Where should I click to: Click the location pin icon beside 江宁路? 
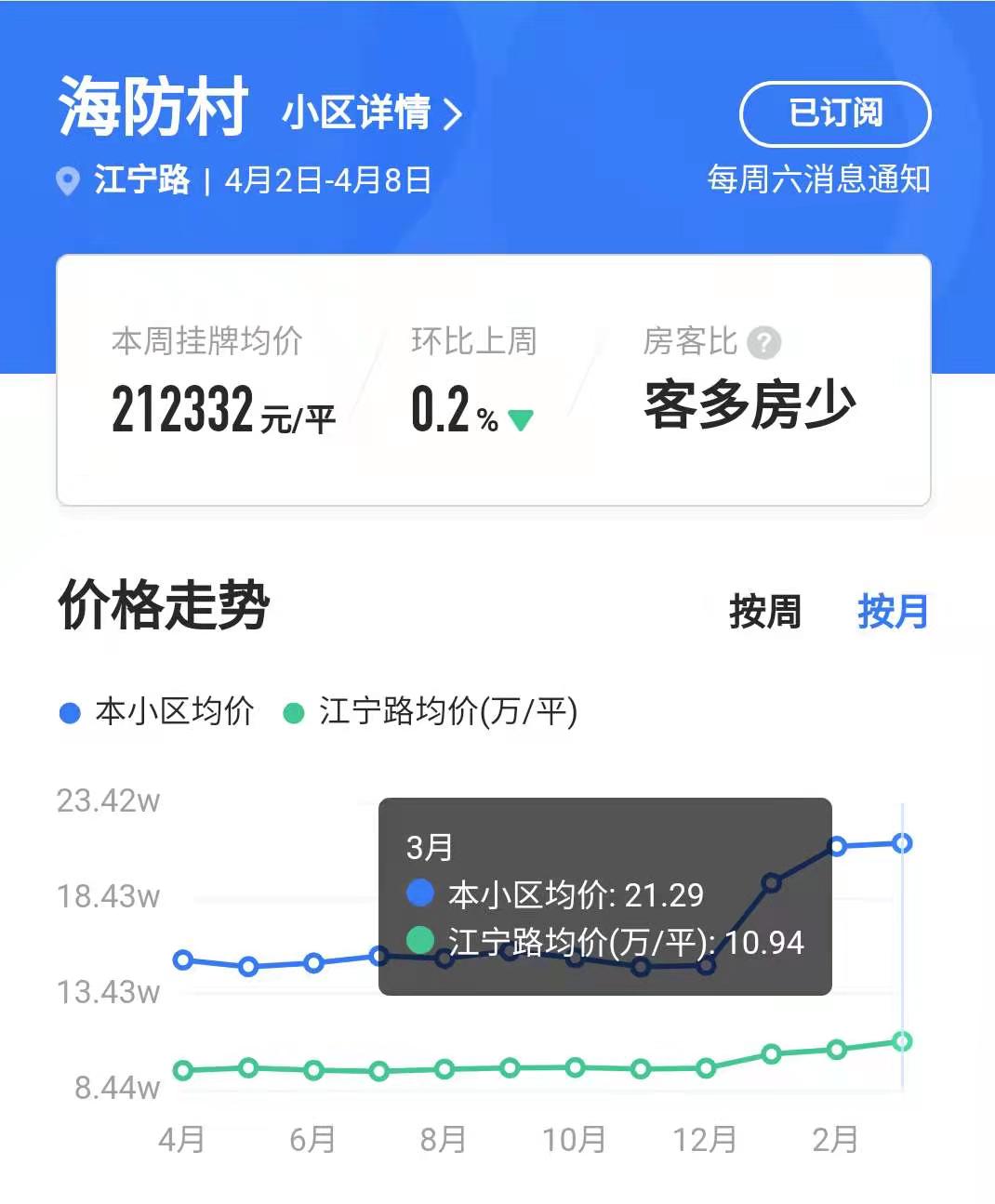point(65,179)
